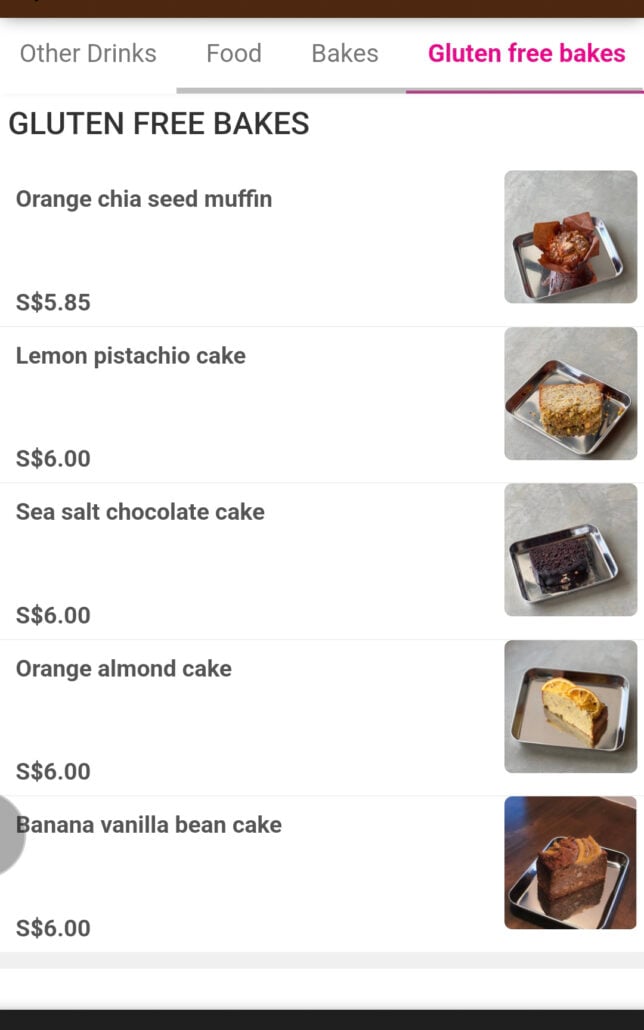Open the Orange chia seed muffin item
Screen dimensions: 644x1030
tap(144, 199)
